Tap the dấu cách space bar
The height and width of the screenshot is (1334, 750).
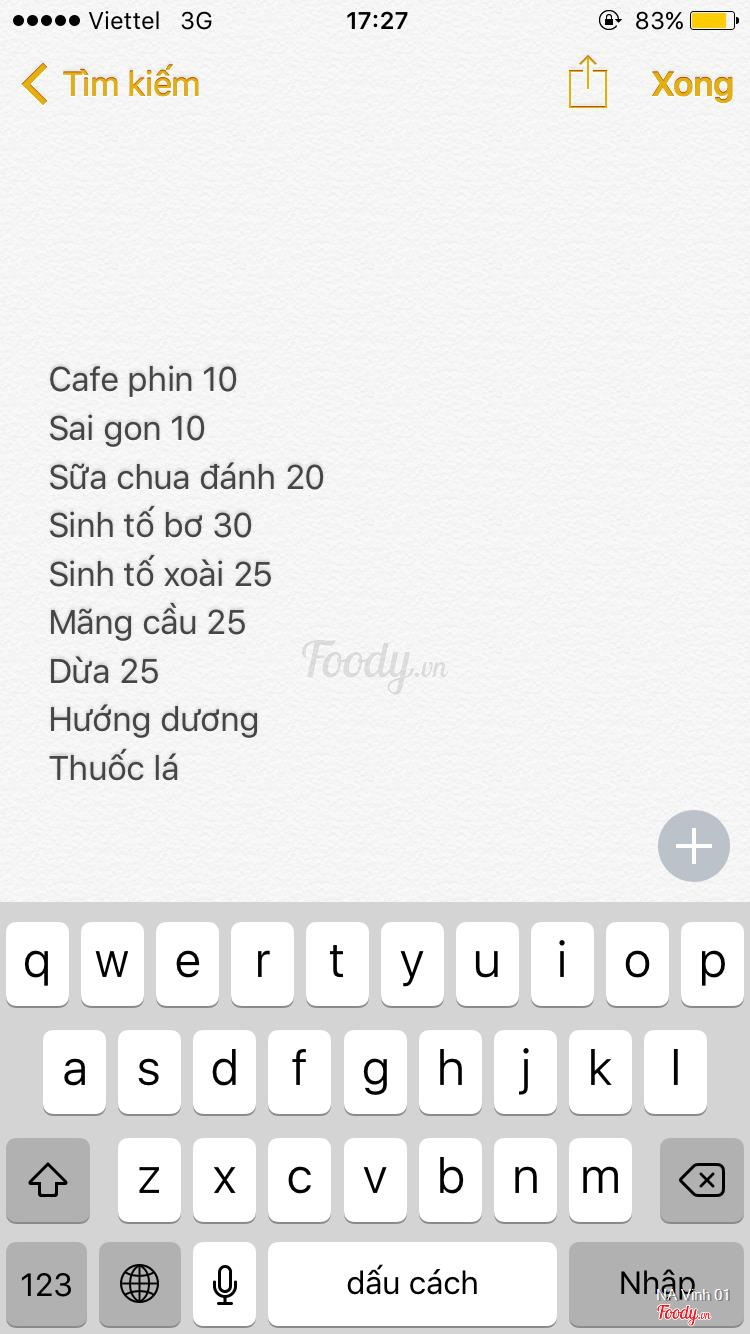[412, 1284]
